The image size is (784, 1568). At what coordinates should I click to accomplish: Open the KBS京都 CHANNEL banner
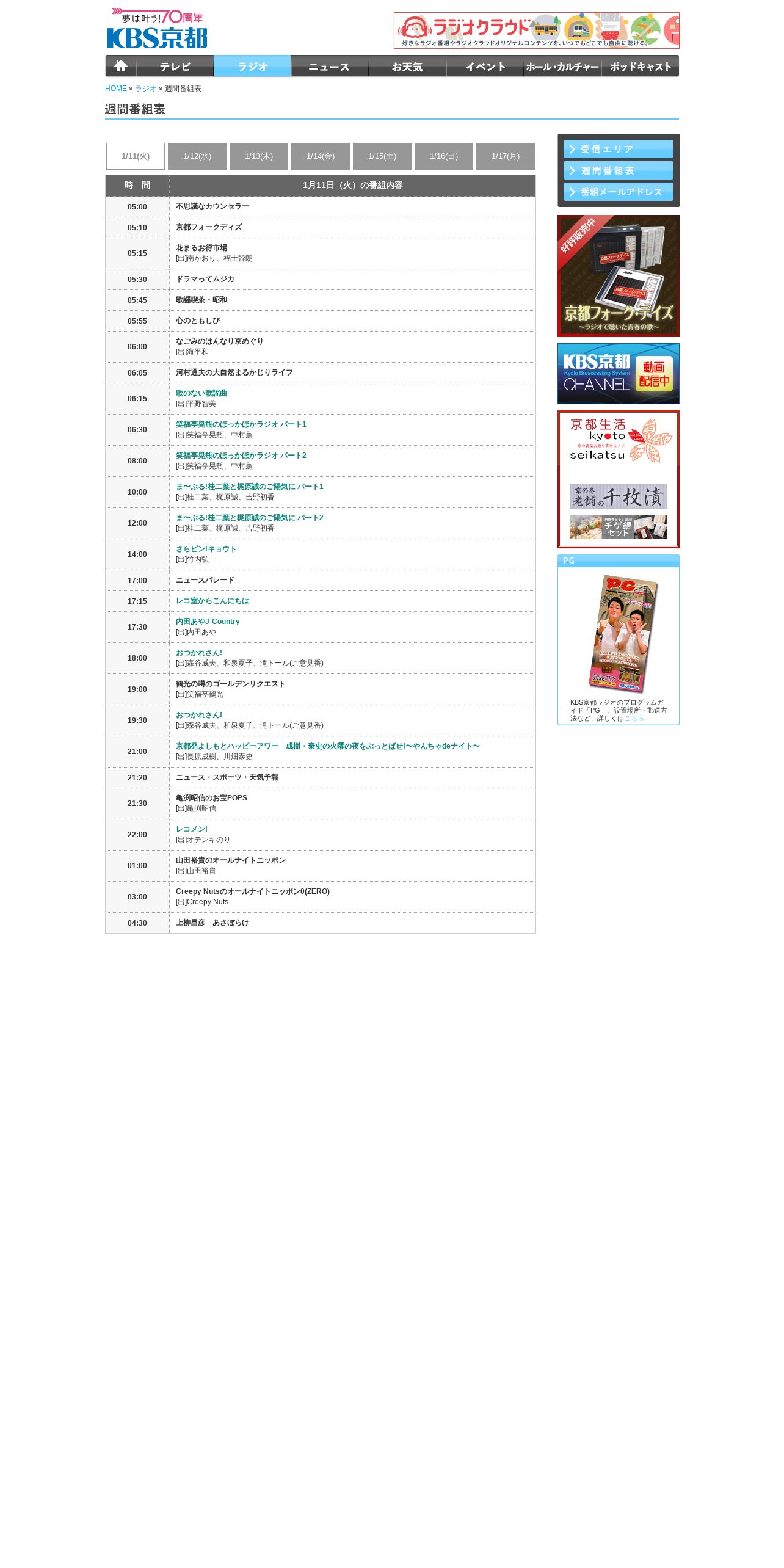pos(619,374)
